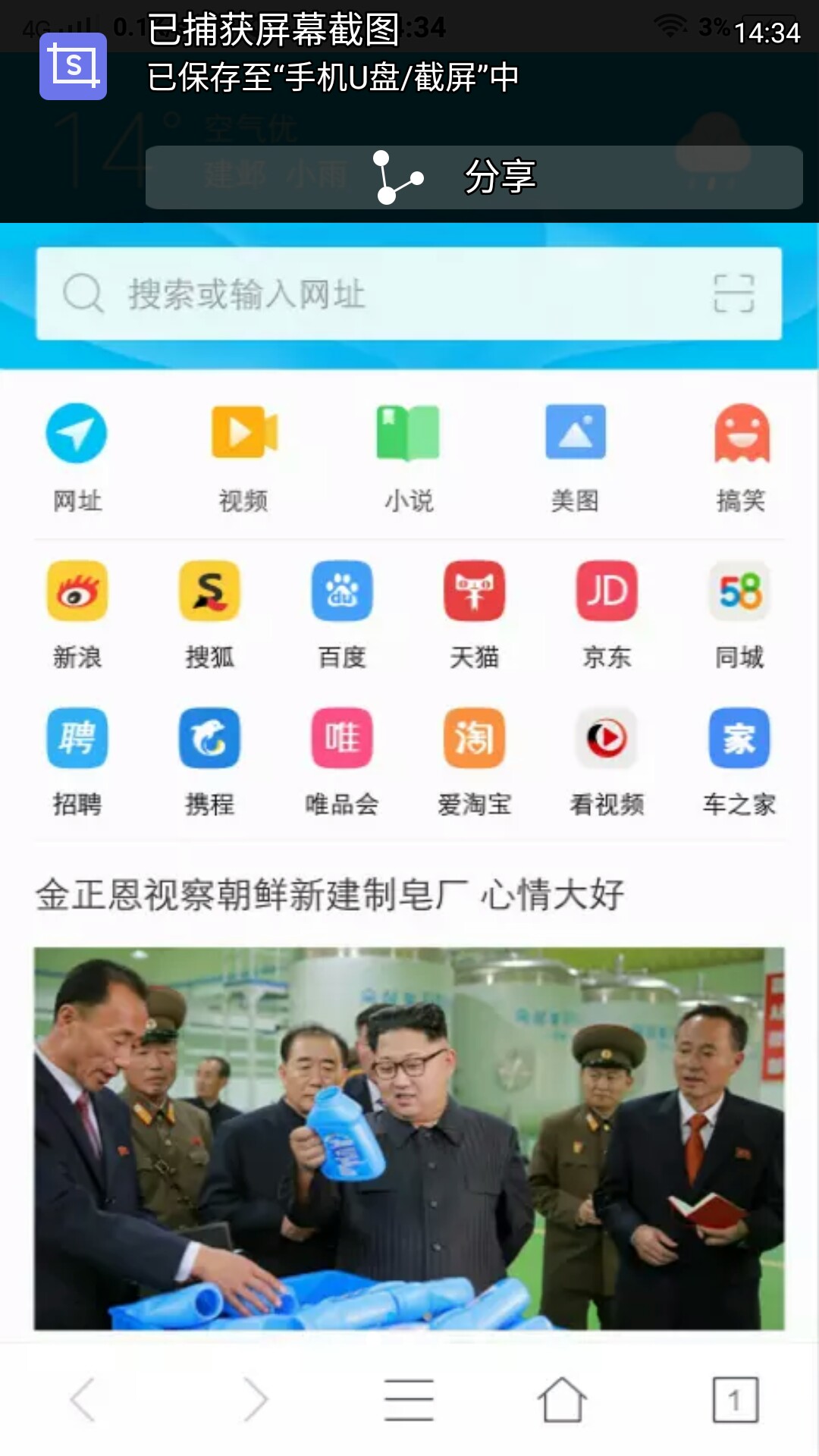This screenshot has width=819, height=1456.
Task: Go back with the browser back arrow
Action: pos(83,1399)
